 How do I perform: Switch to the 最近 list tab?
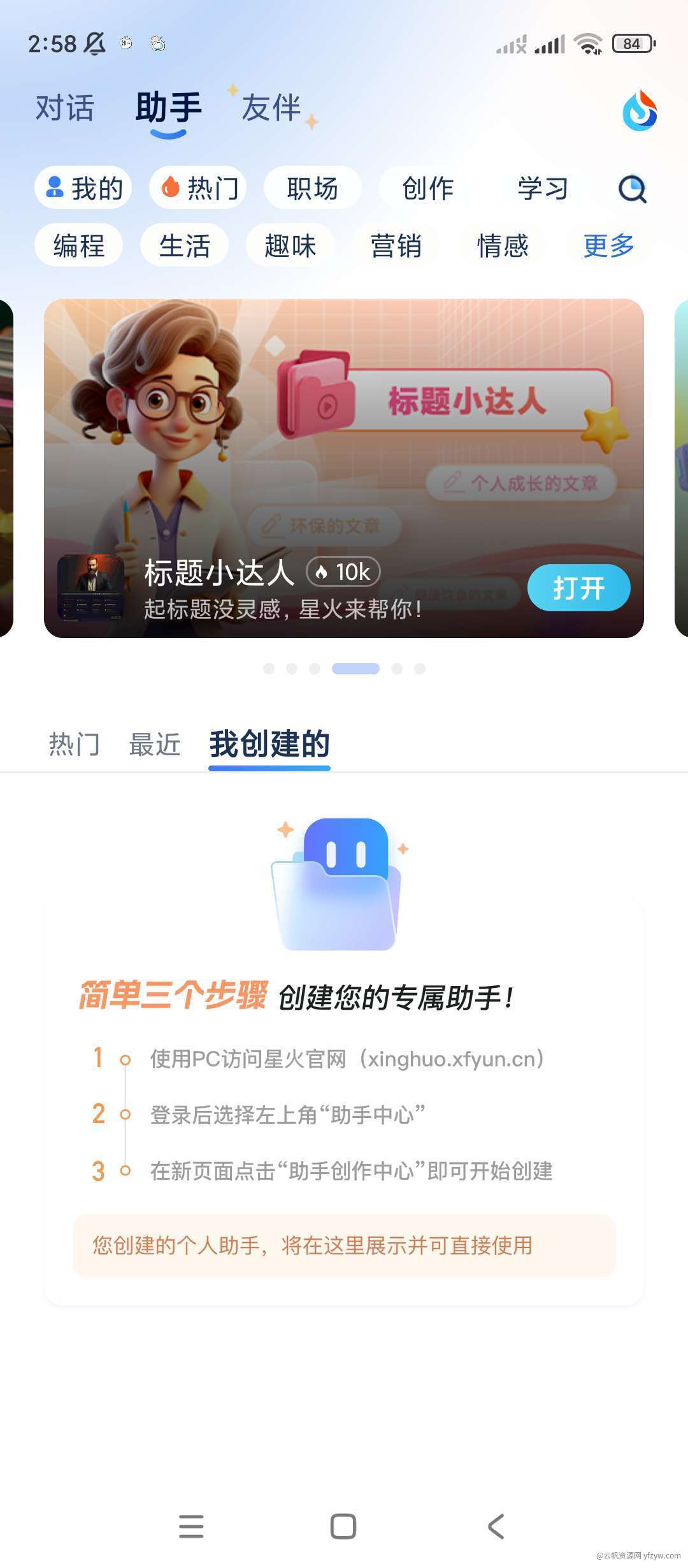click(x=155, y=744)
